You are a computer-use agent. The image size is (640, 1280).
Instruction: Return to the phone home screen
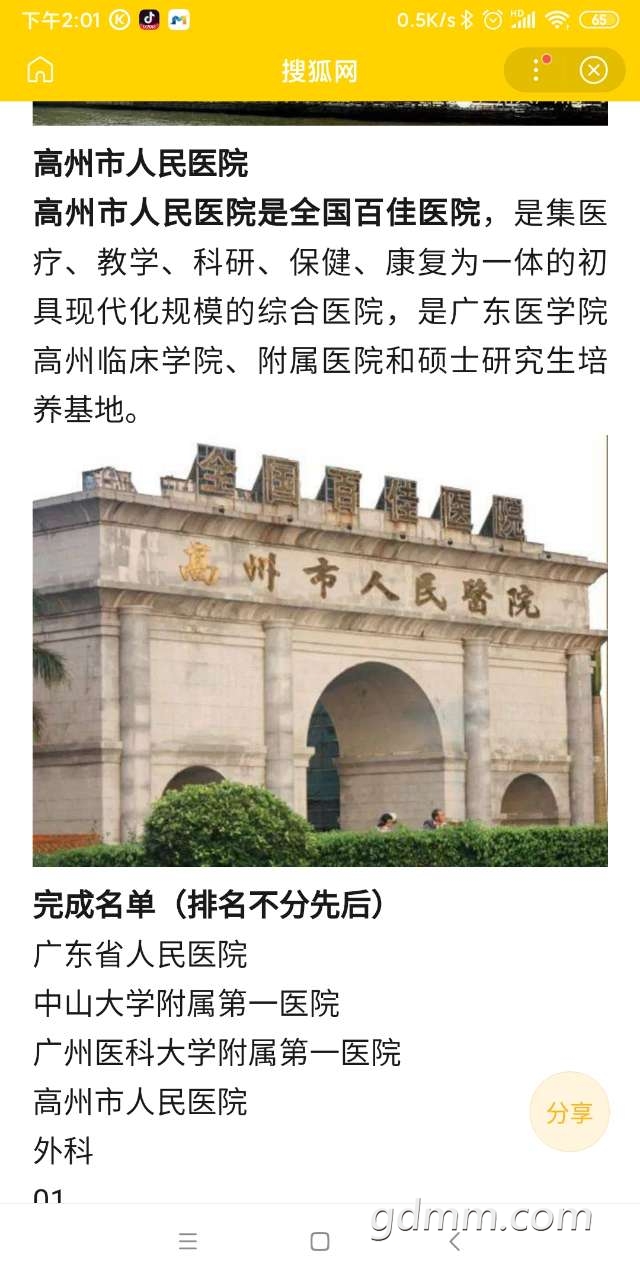pos(320,1242)
